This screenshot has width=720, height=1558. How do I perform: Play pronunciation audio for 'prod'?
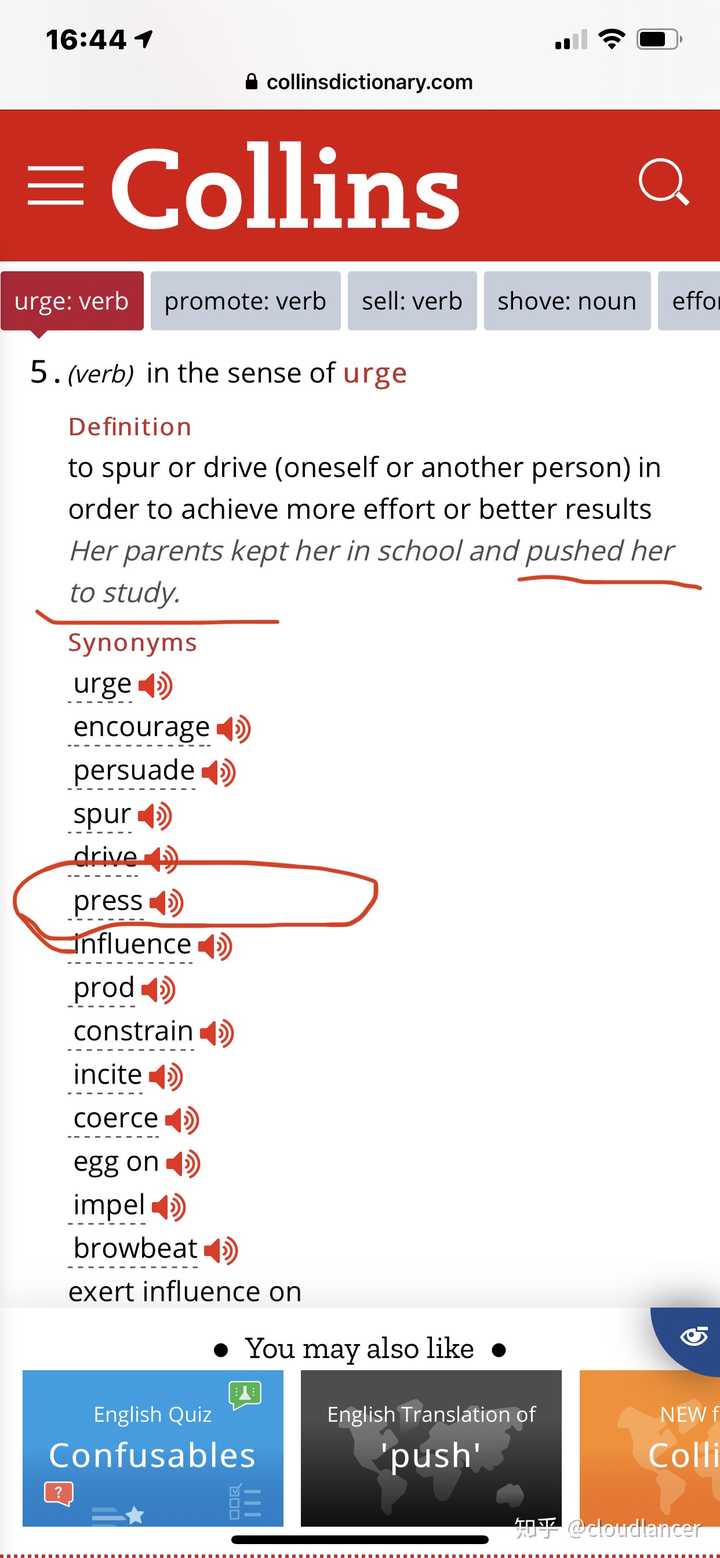point(158,990)
